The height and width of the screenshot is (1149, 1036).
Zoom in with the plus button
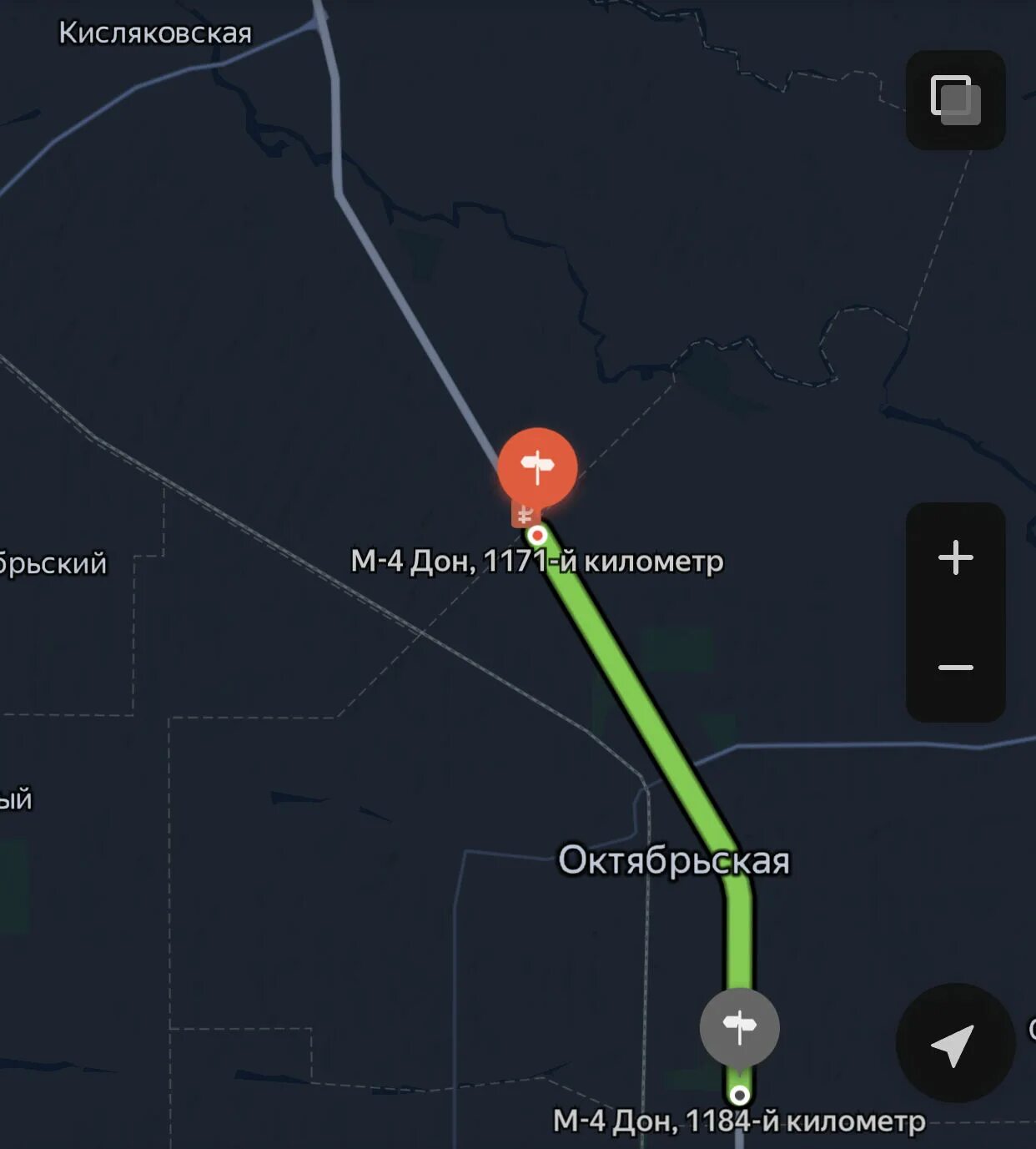pos(955,557)
